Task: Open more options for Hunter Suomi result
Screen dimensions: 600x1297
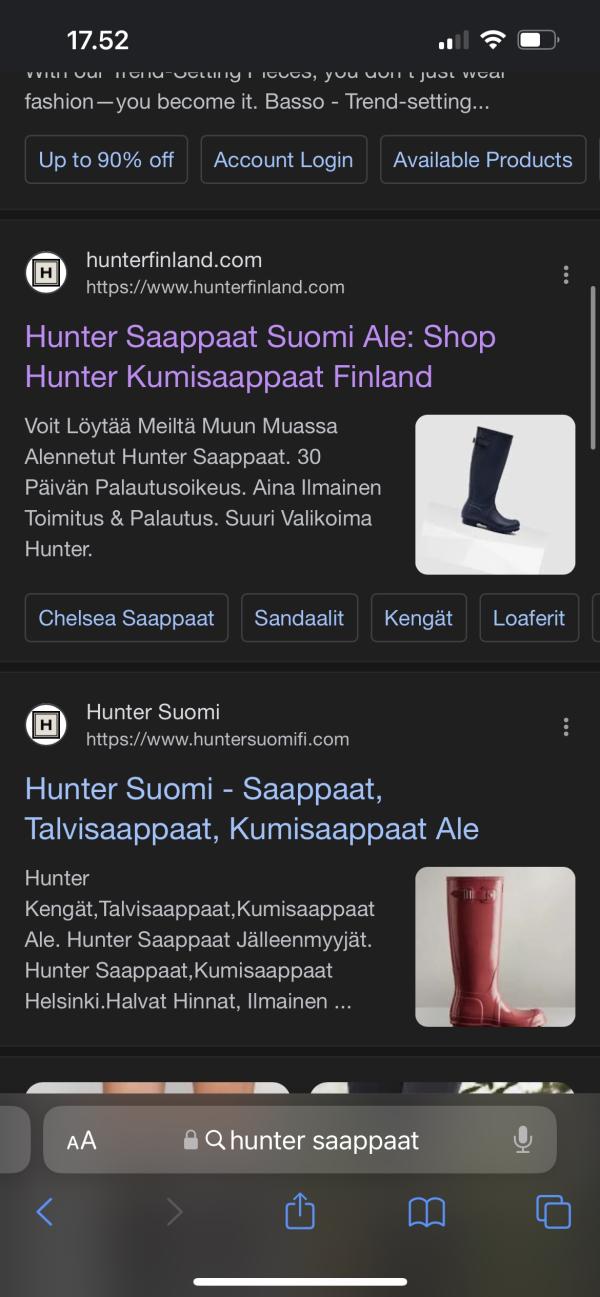Action: (x=566, y=726)
